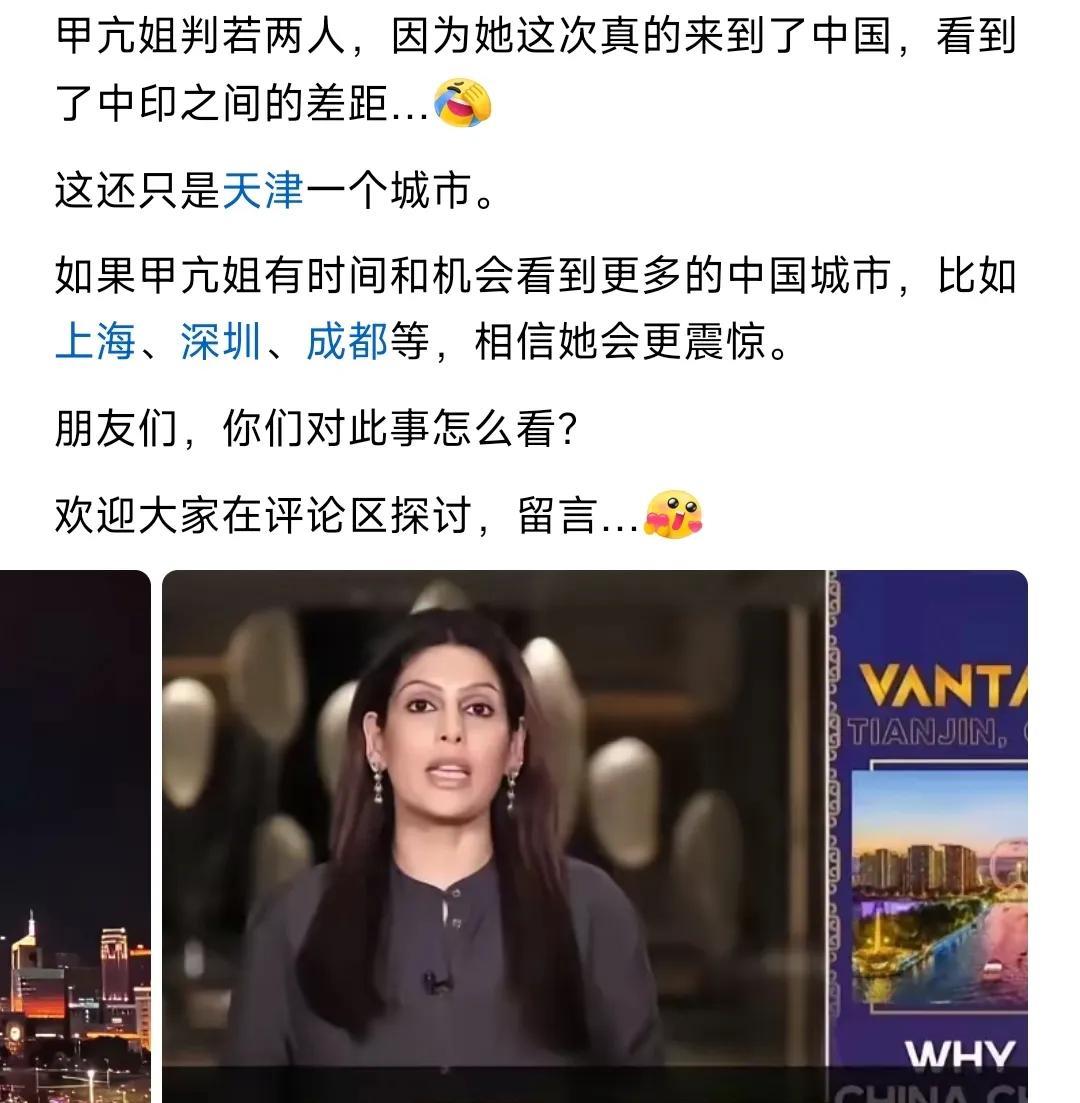Tap the 成都 link
The image size is (1080, 1103).
(347, 342)
